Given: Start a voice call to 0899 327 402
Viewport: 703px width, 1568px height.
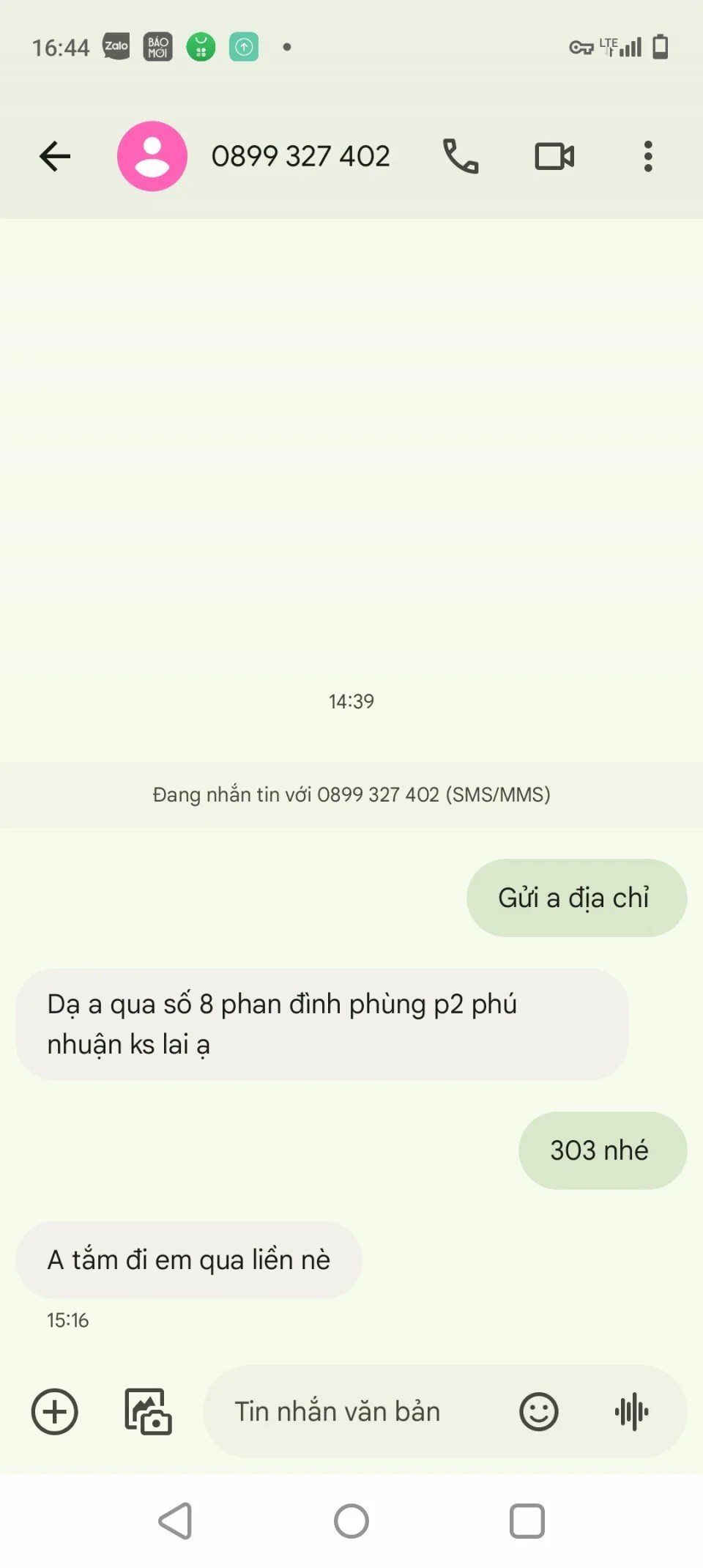Looking at the screenshot, I should tap(461, 156).
